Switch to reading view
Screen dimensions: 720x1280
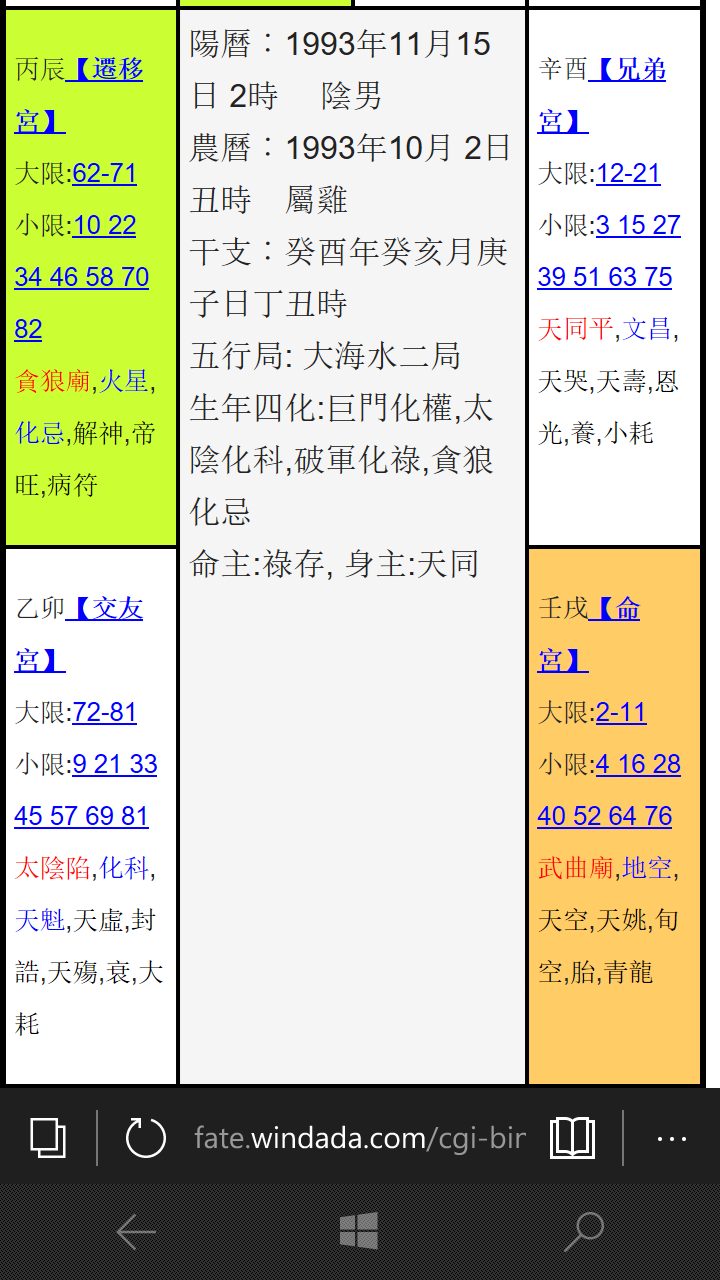(x=572, y=1138)
